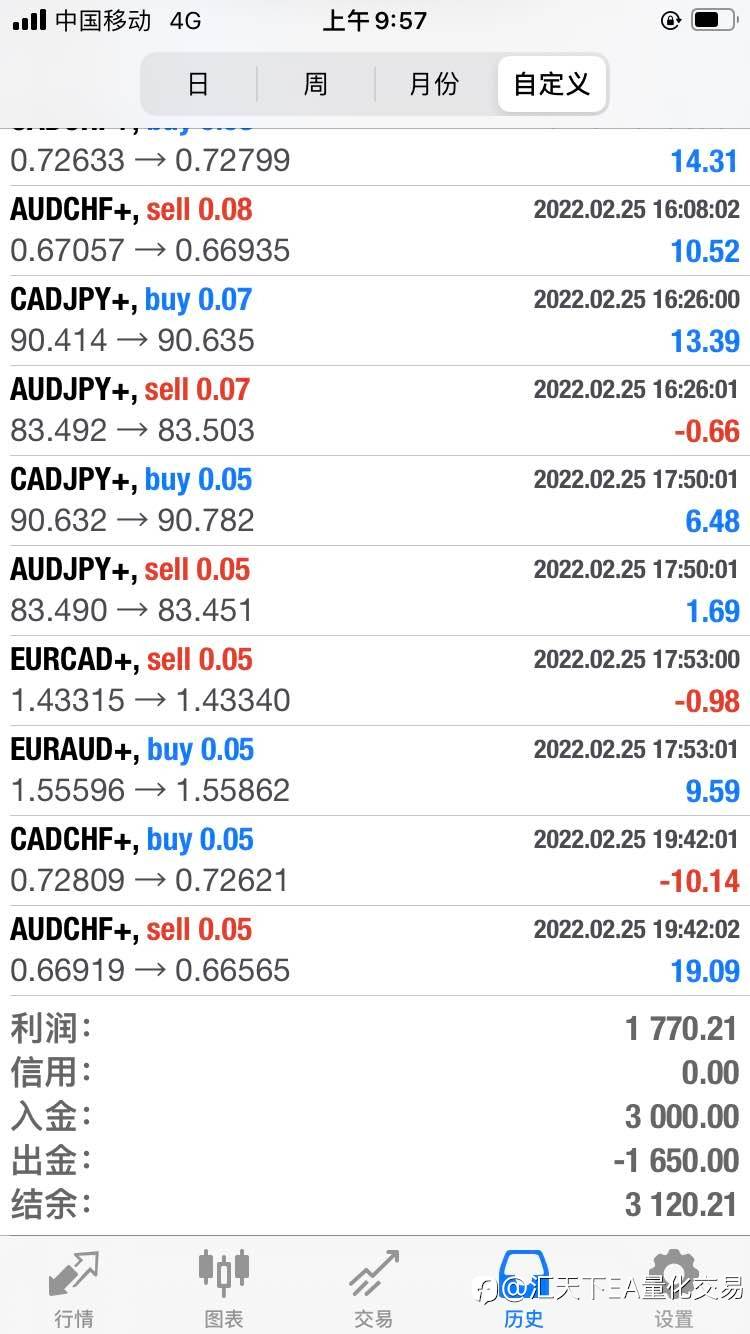Show history by 月份
This screenshot has height=1334, width=750.
[x=433, y=84]
